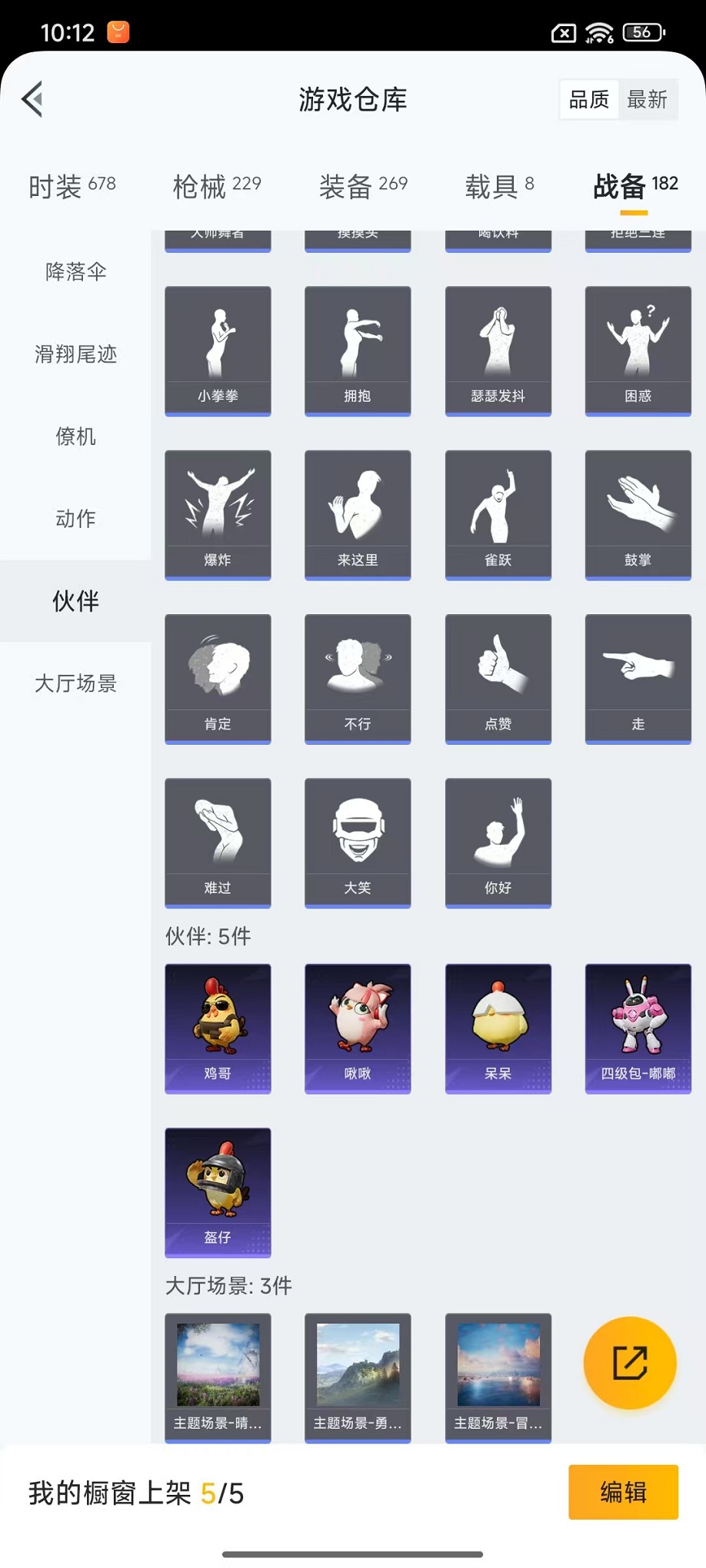View the 大笑 emote item
The image size is (706, 1568).
[x=358, y=842]
